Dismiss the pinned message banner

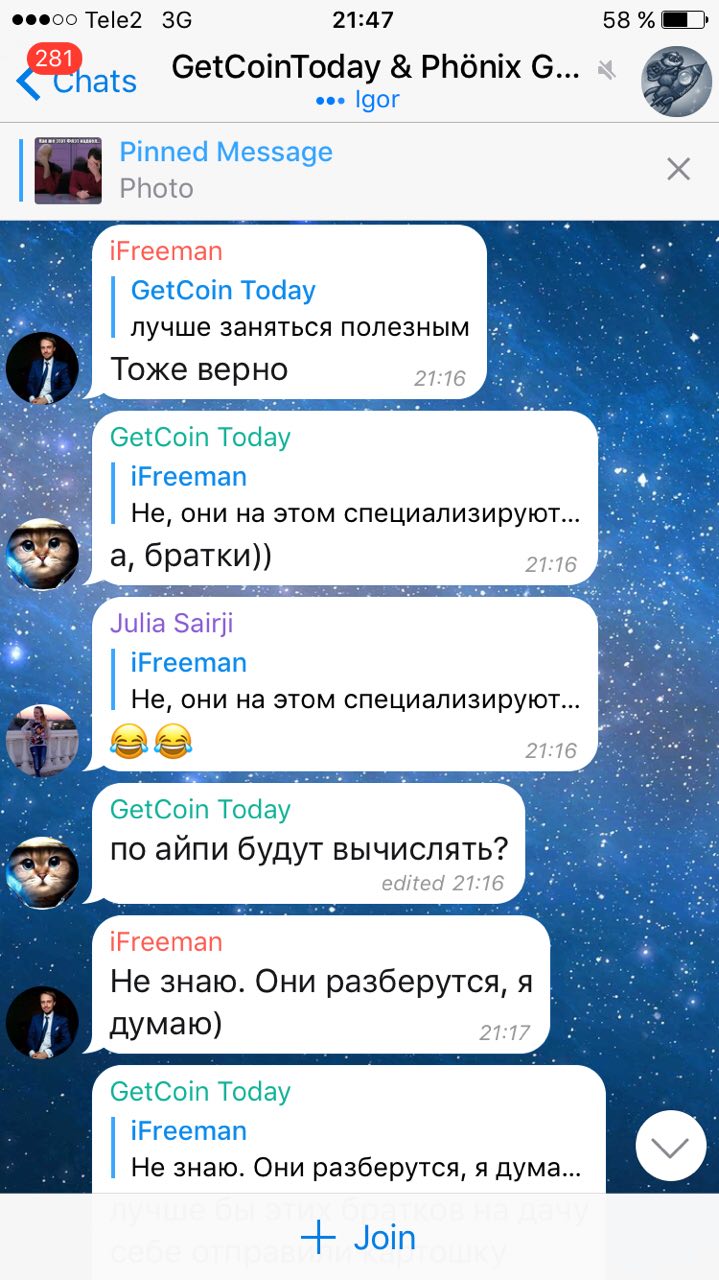pos(678,169)
